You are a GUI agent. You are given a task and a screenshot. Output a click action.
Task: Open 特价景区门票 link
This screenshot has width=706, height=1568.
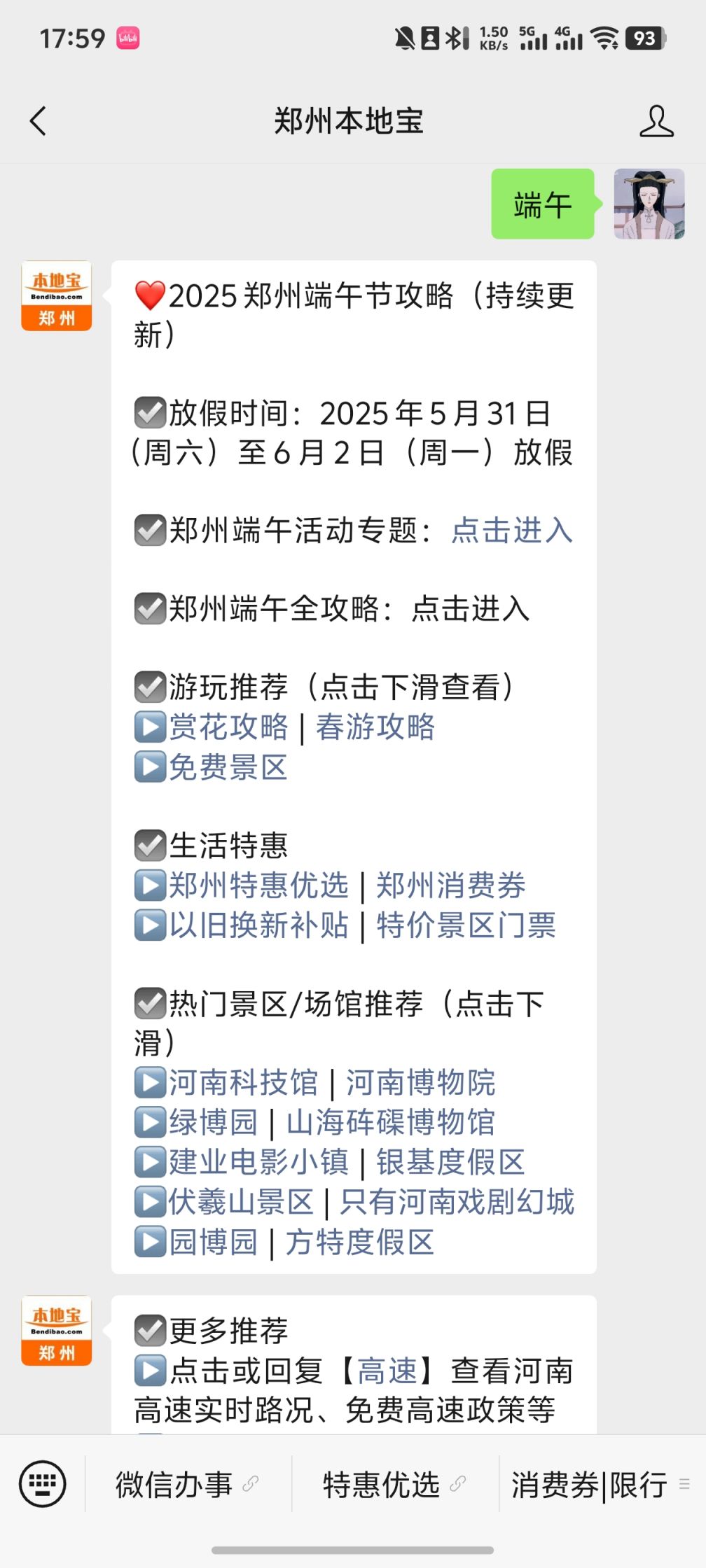click(x=466, y=925)
